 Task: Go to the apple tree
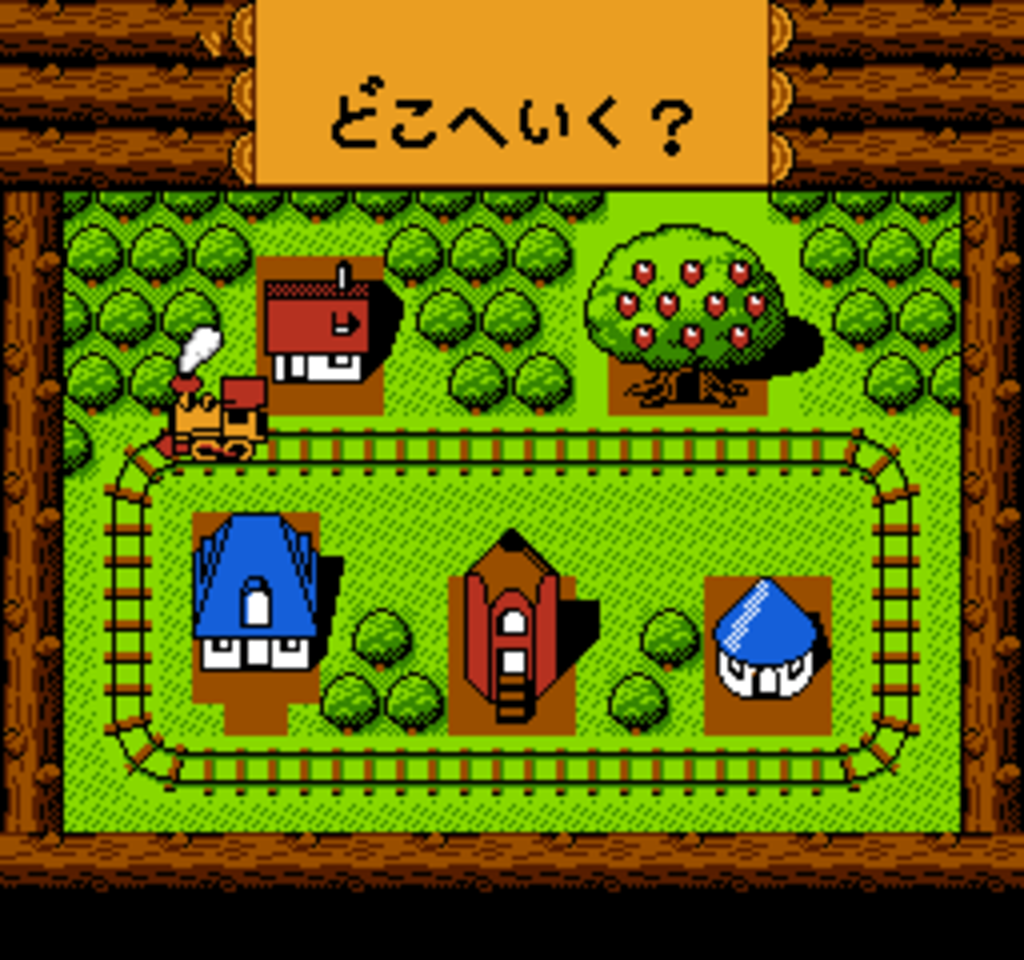[686, 310]
